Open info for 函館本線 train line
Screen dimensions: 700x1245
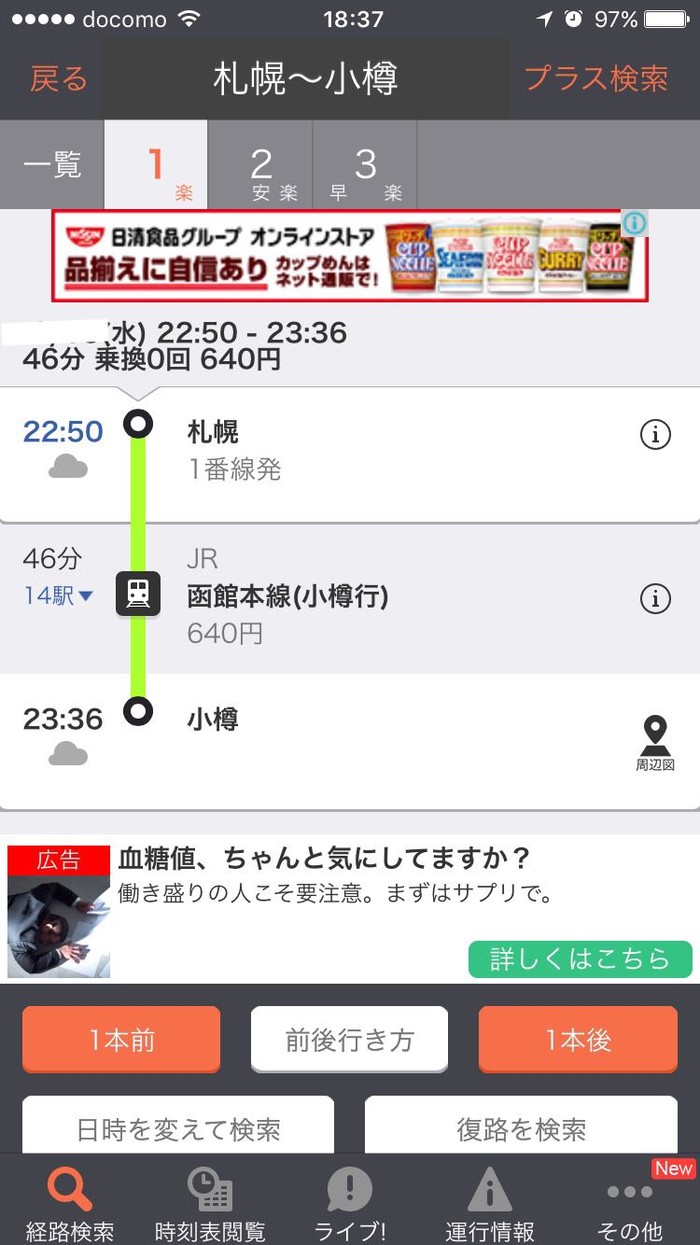point(655,598)
